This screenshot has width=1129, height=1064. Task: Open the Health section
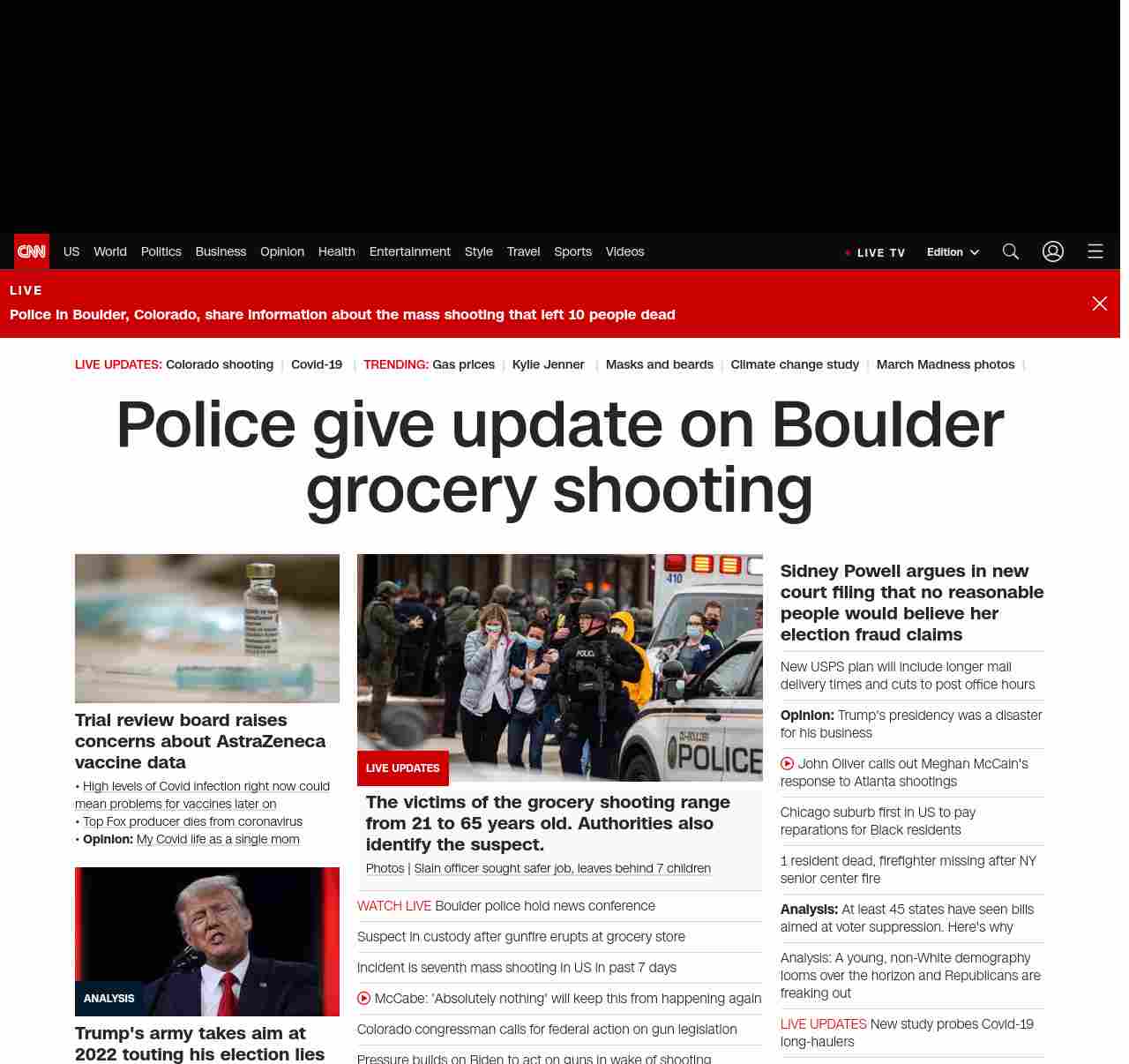coord(336,251)
